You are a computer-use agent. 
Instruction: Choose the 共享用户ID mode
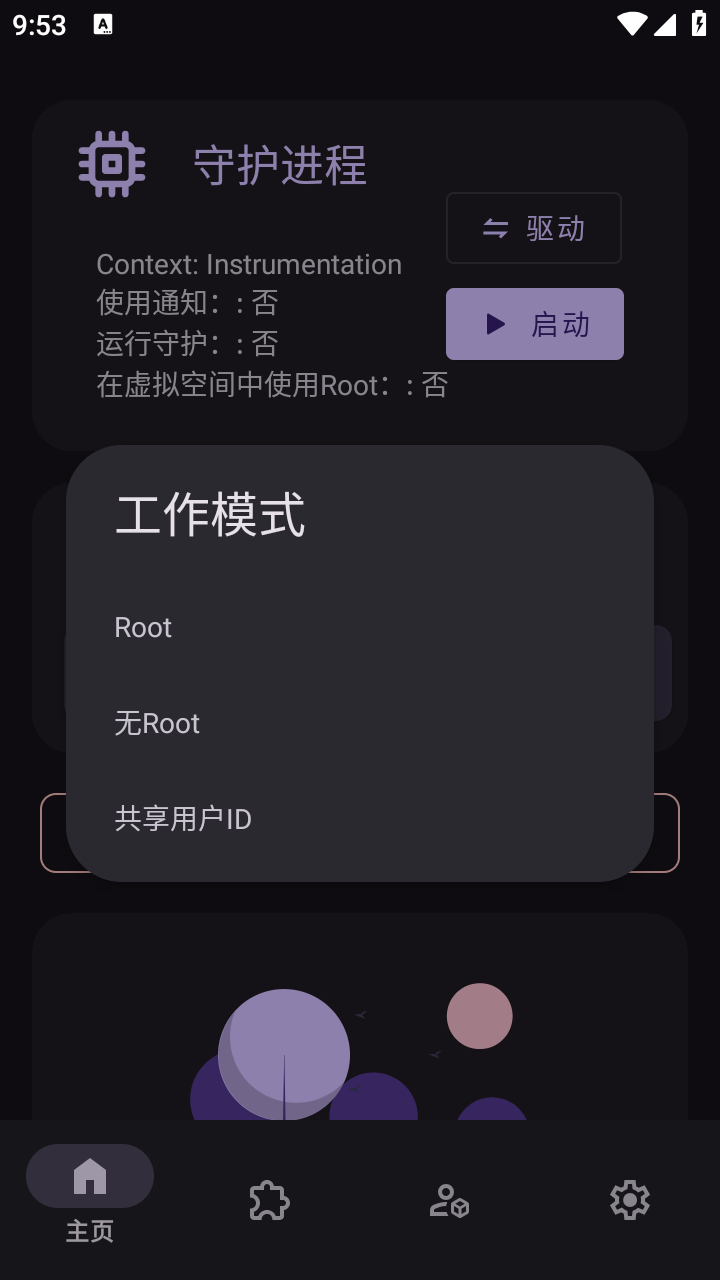[184, 819]
